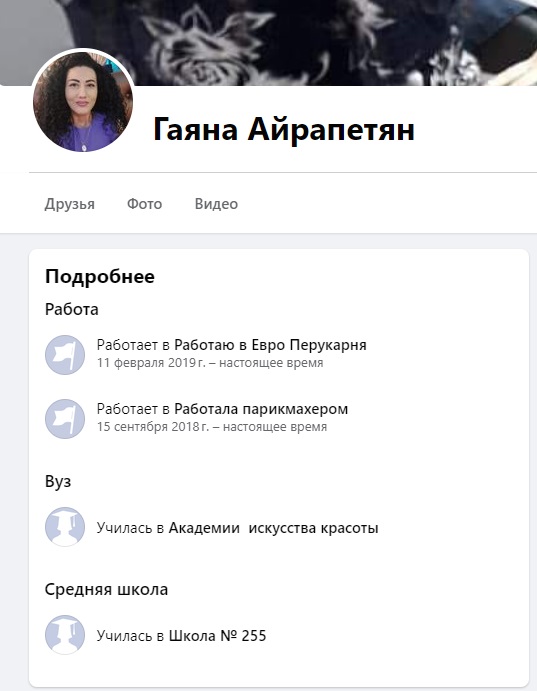Switch to the Видео tab

[216, 204]
